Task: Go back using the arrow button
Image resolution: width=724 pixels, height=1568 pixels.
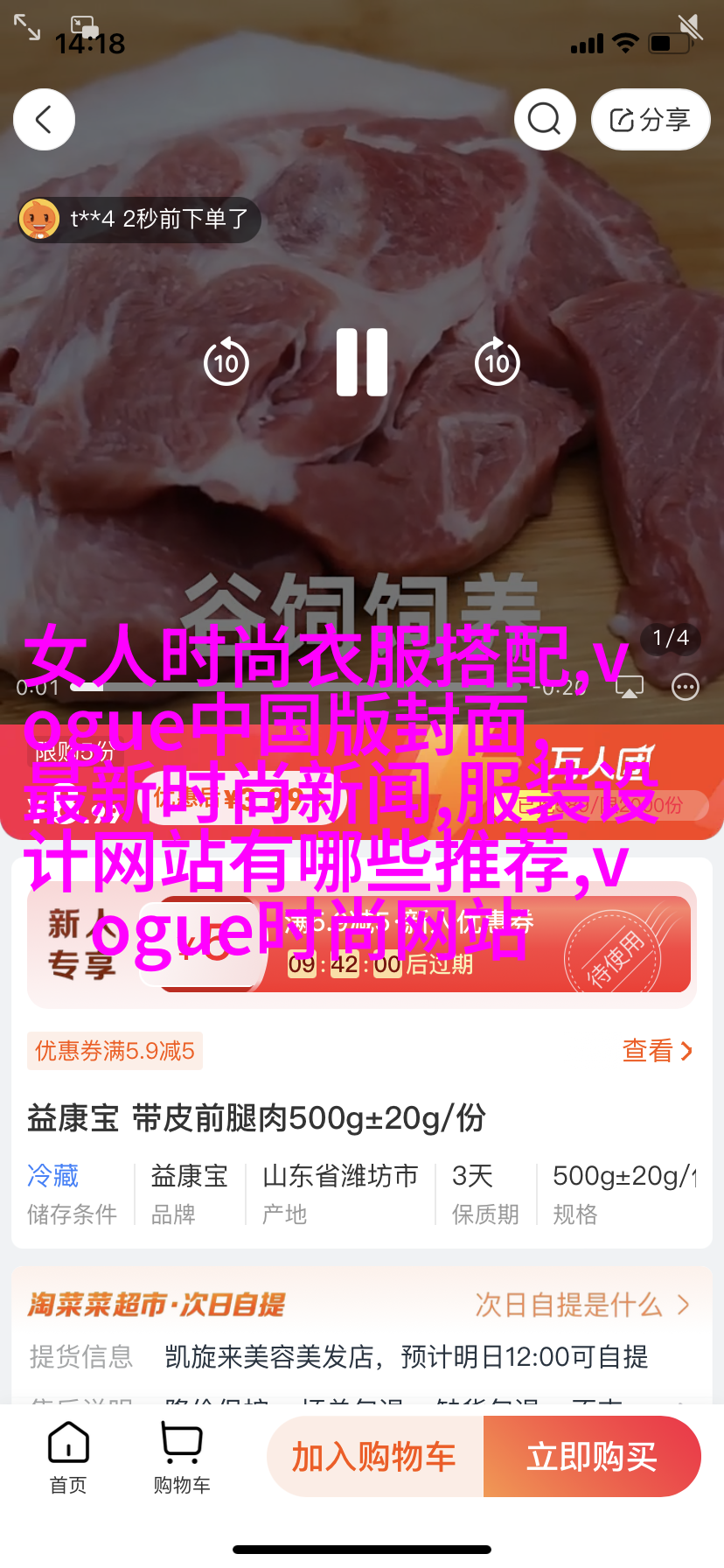Action: click(44, 120)
